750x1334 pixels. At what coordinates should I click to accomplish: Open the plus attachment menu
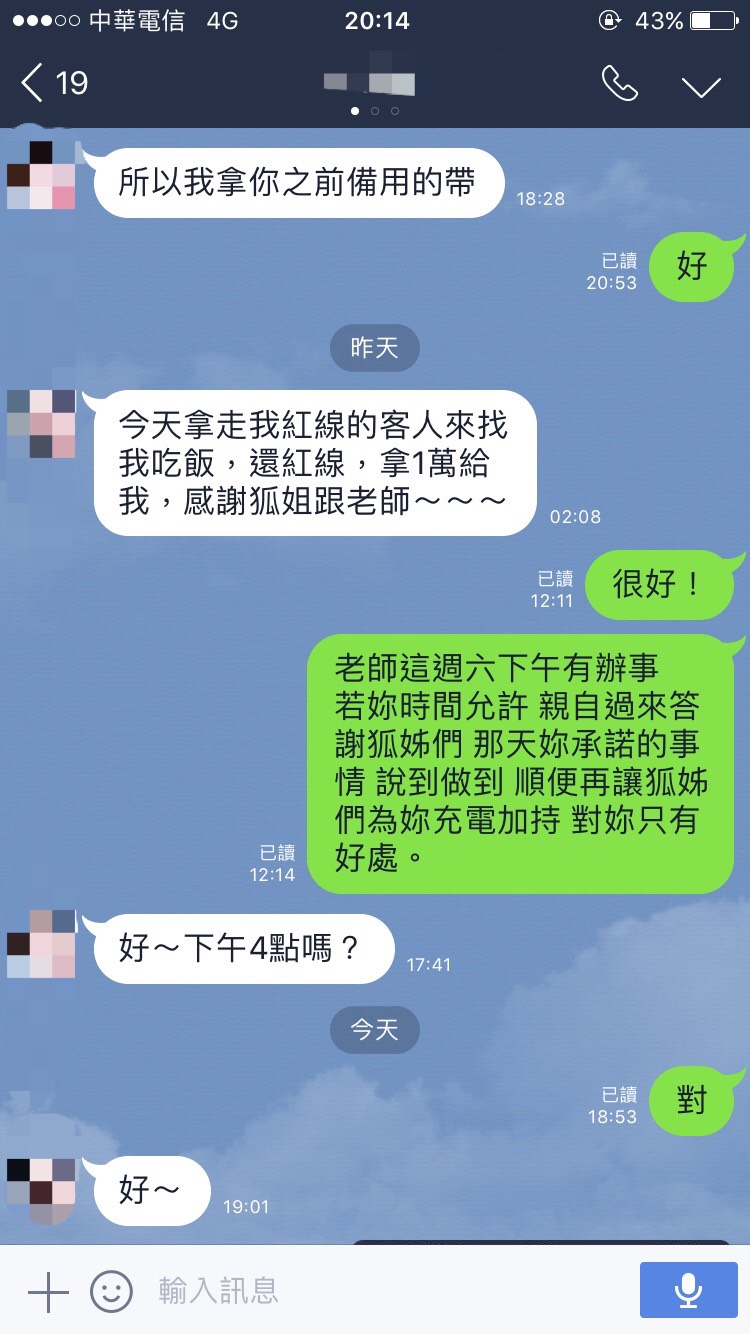[47, 1292]
